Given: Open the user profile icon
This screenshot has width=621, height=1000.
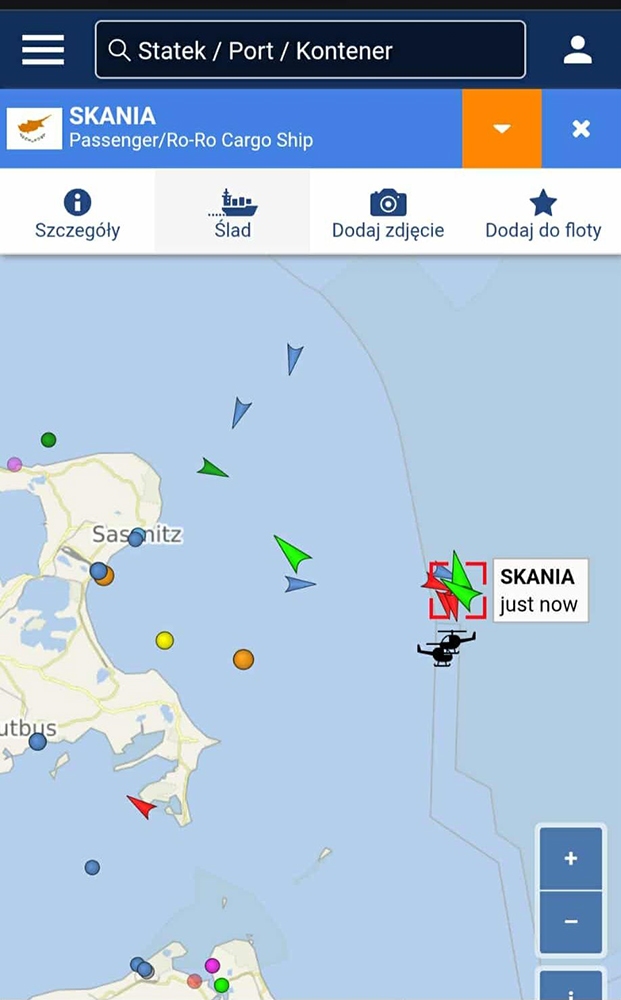Looking at the screenshot, I should (x=578, y=50).
